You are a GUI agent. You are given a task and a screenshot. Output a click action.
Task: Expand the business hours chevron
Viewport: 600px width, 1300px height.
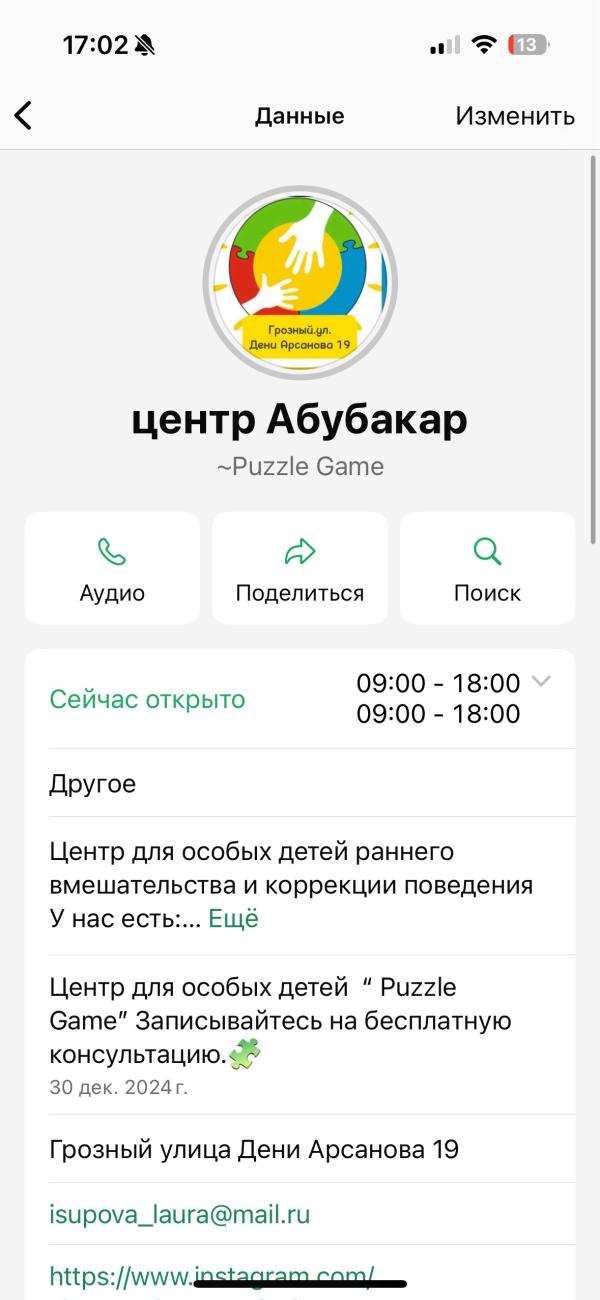click(541, 682)
